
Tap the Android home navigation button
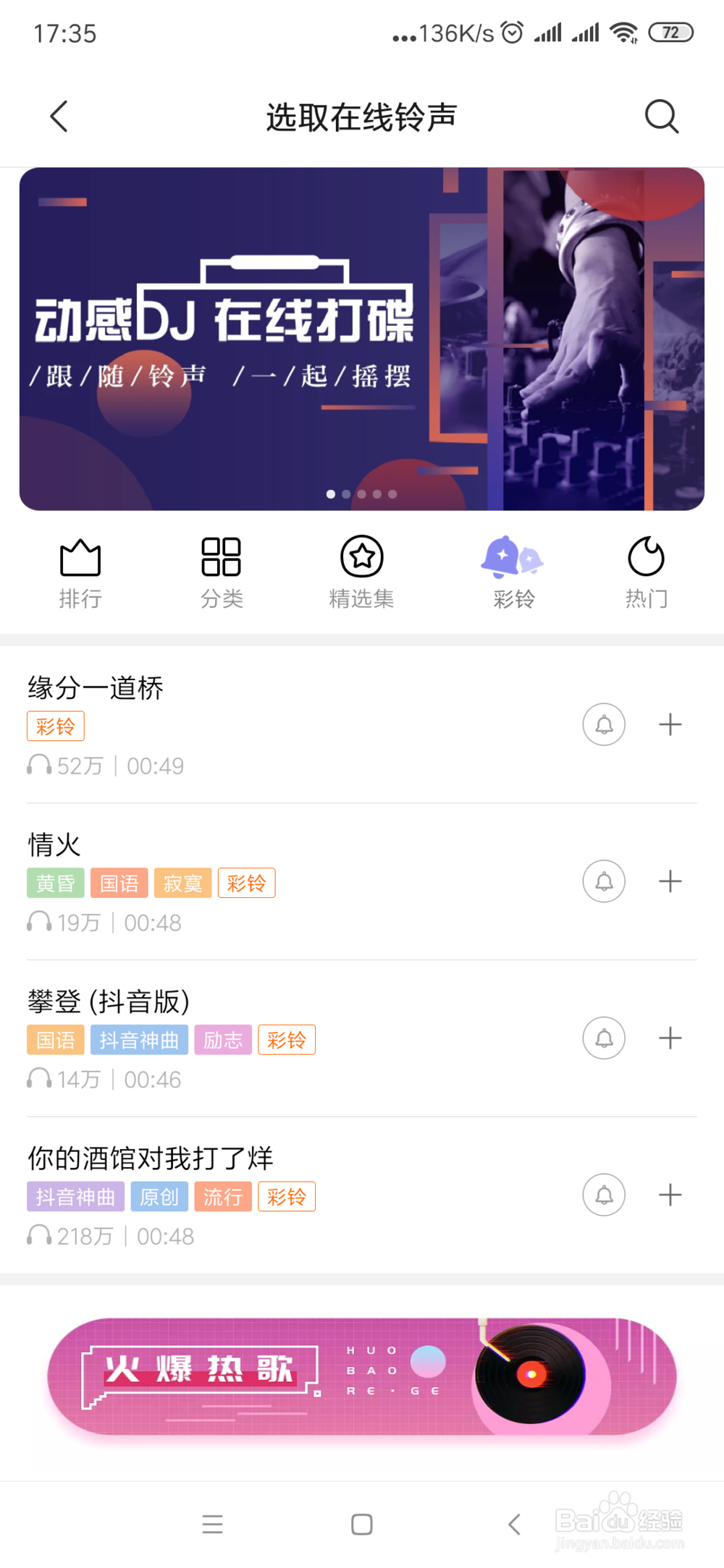[x=361, y=1525]
